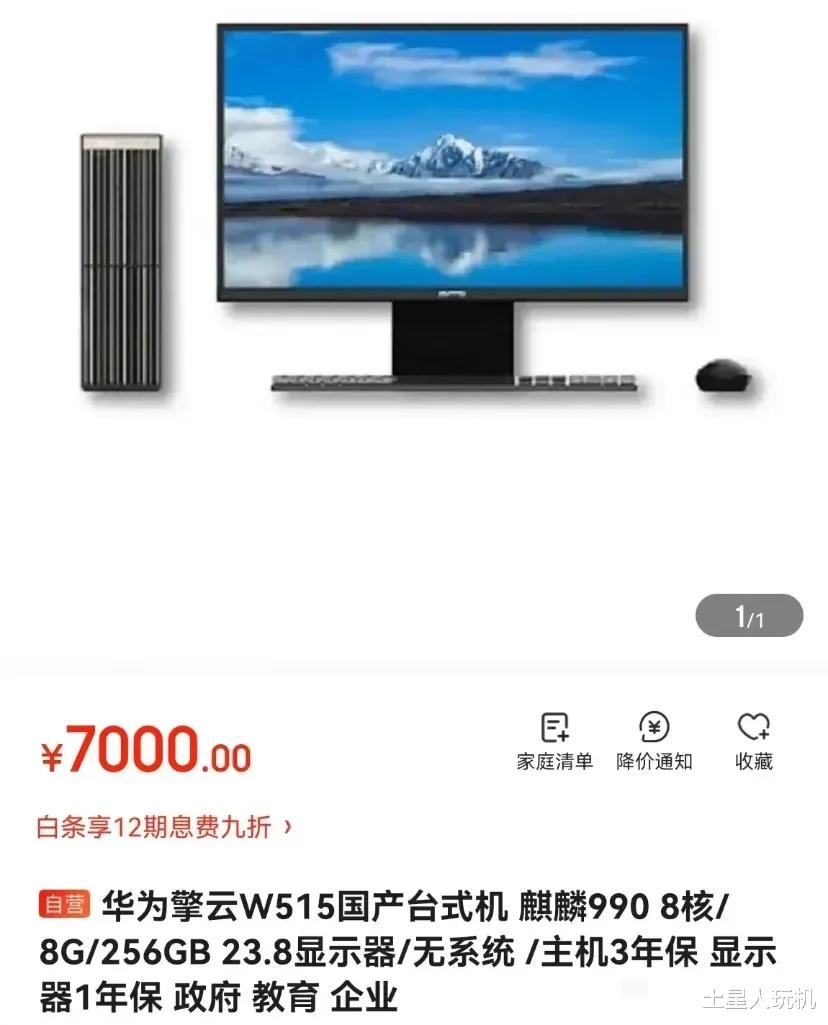This screenshot has height=1025, width=828.
Task: Click the PC tower in the photo
Action: 120,260
